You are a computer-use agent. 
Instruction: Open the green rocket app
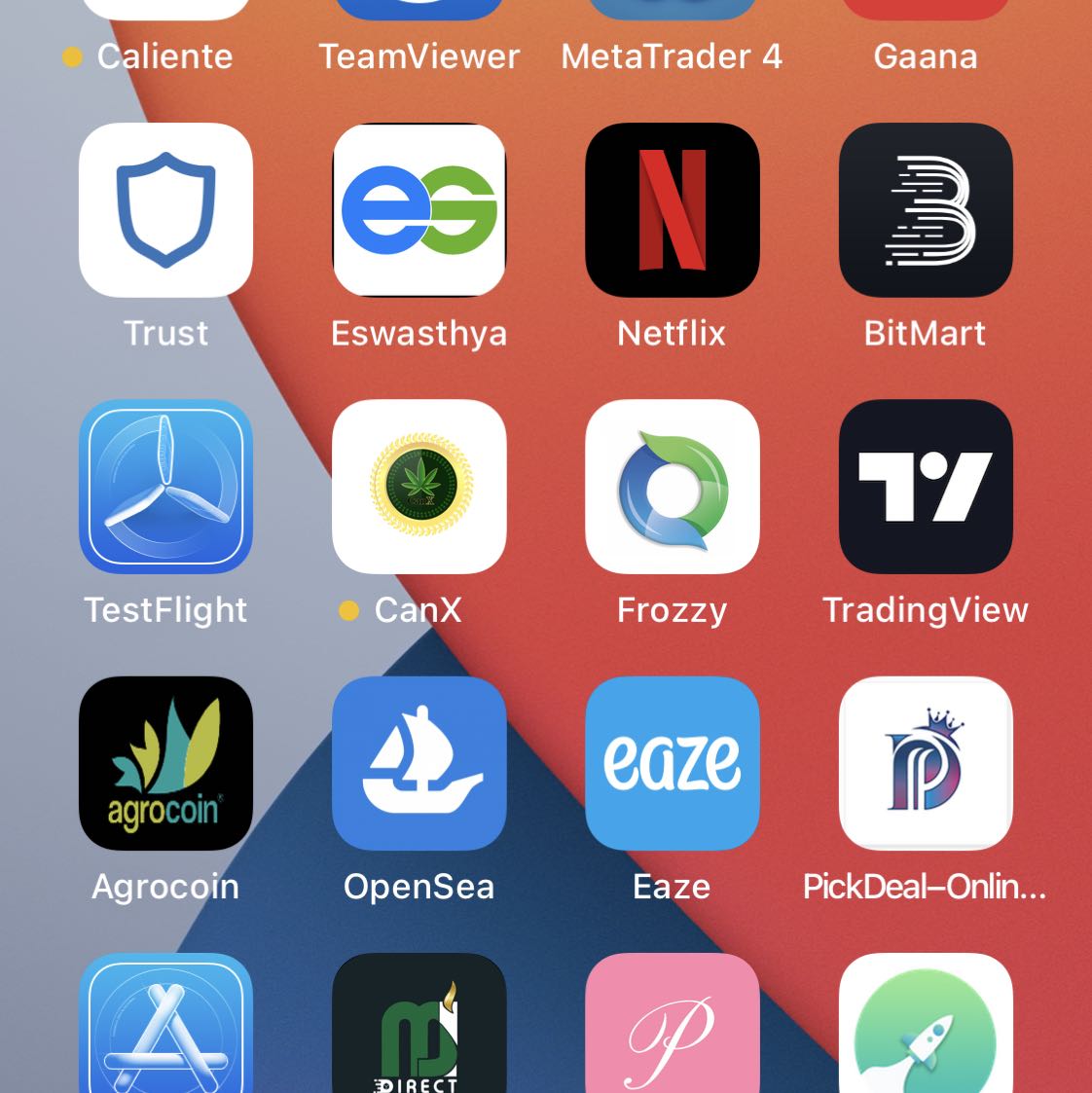[925, 1027]
